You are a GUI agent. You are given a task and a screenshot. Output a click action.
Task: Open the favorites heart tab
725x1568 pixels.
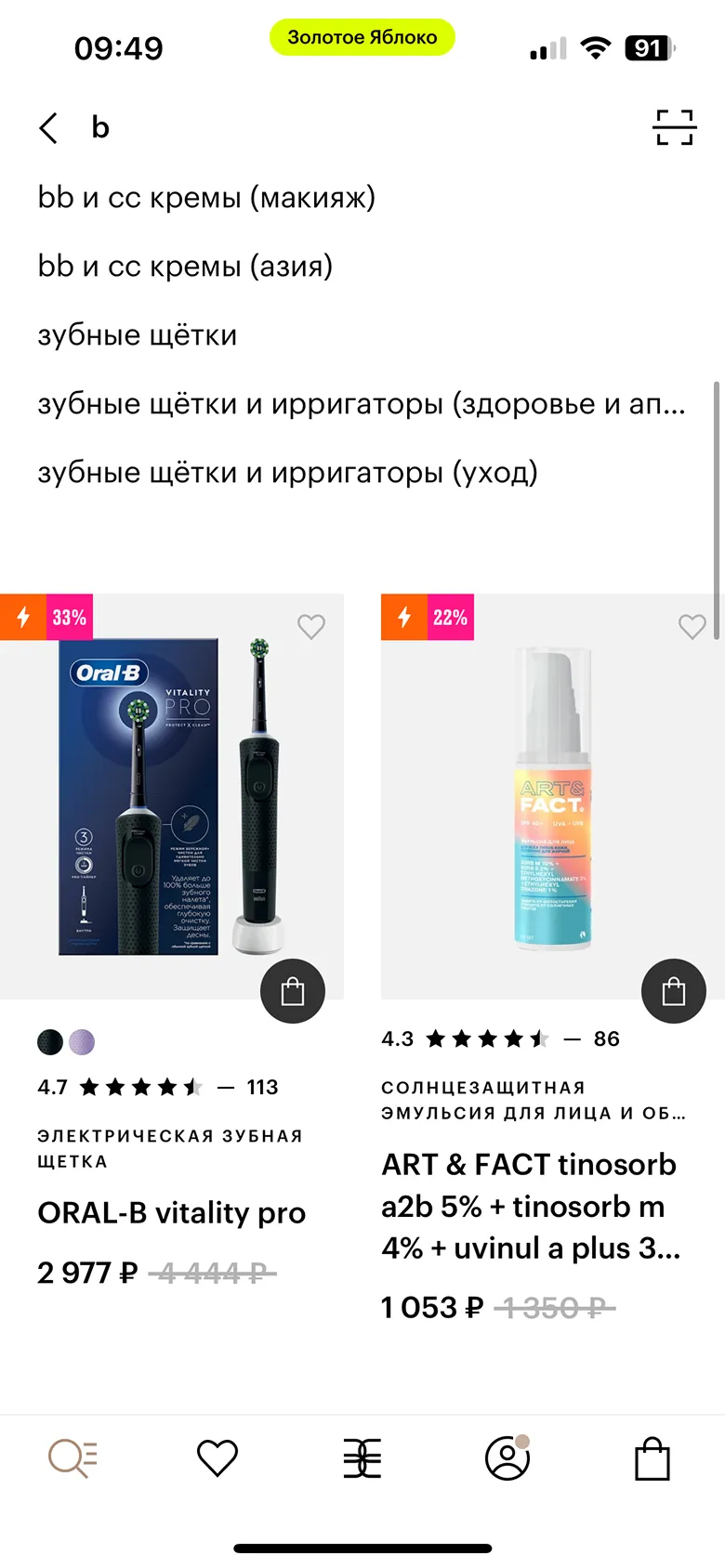click(217, 1458)
